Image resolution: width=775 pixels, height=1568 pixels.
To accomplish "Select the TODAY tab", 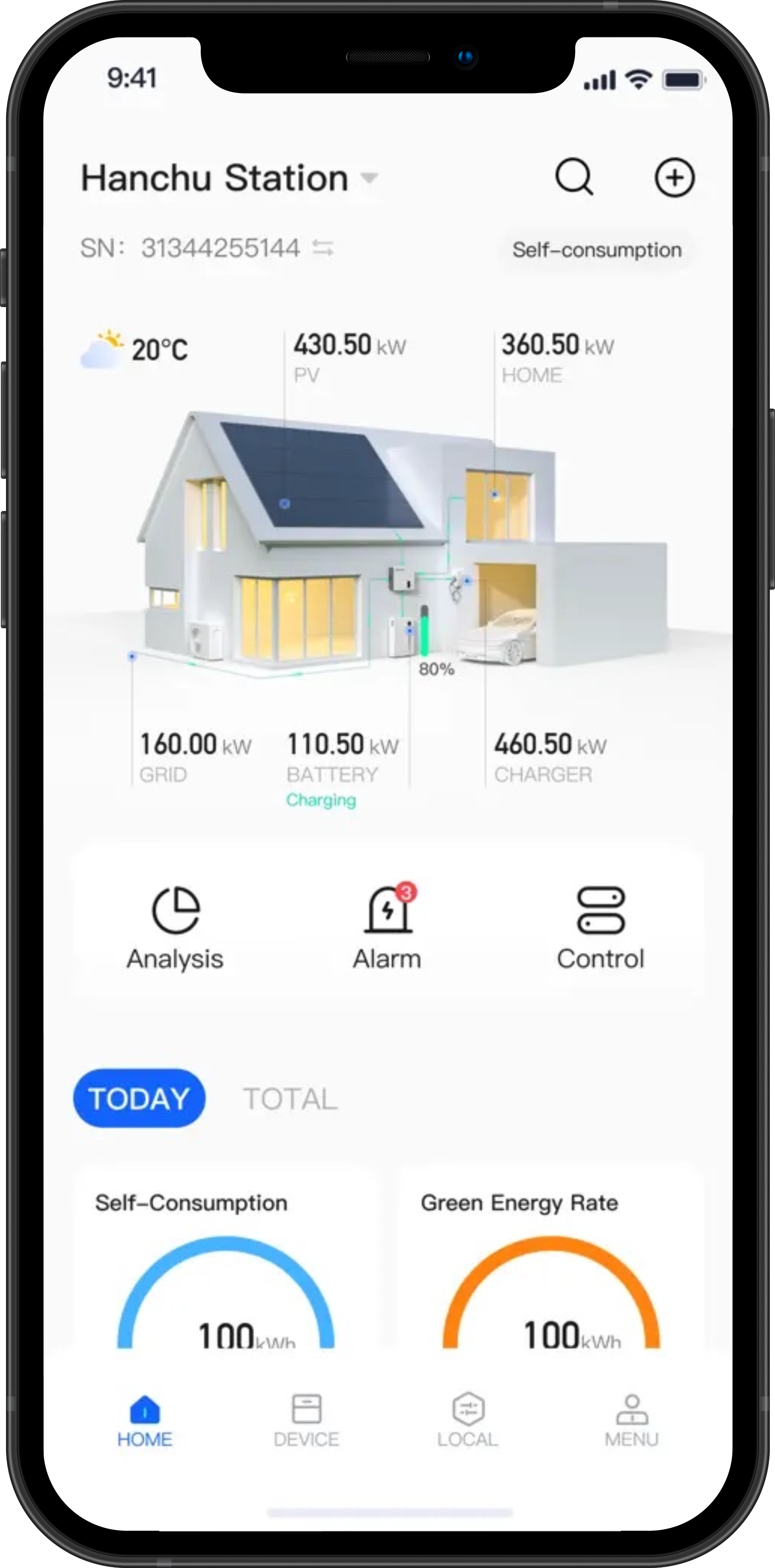I will pyautogui.click(x=139, y=1098).
